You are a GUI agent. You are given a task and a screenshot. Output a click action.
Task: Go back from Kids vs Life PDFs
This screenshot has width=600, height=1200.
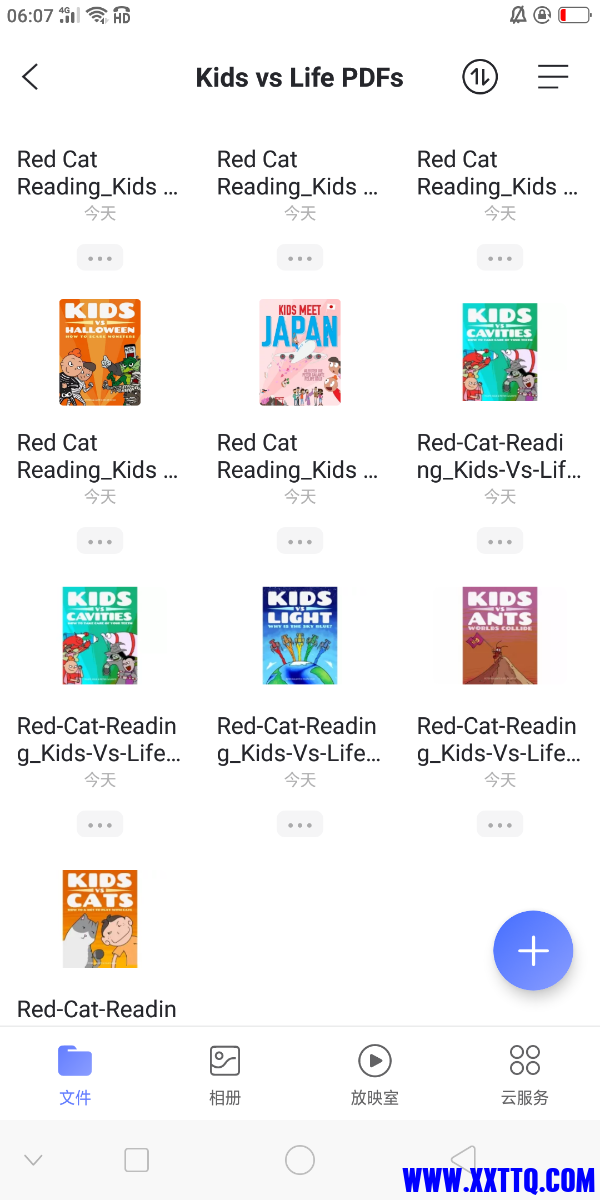[30, 77]
